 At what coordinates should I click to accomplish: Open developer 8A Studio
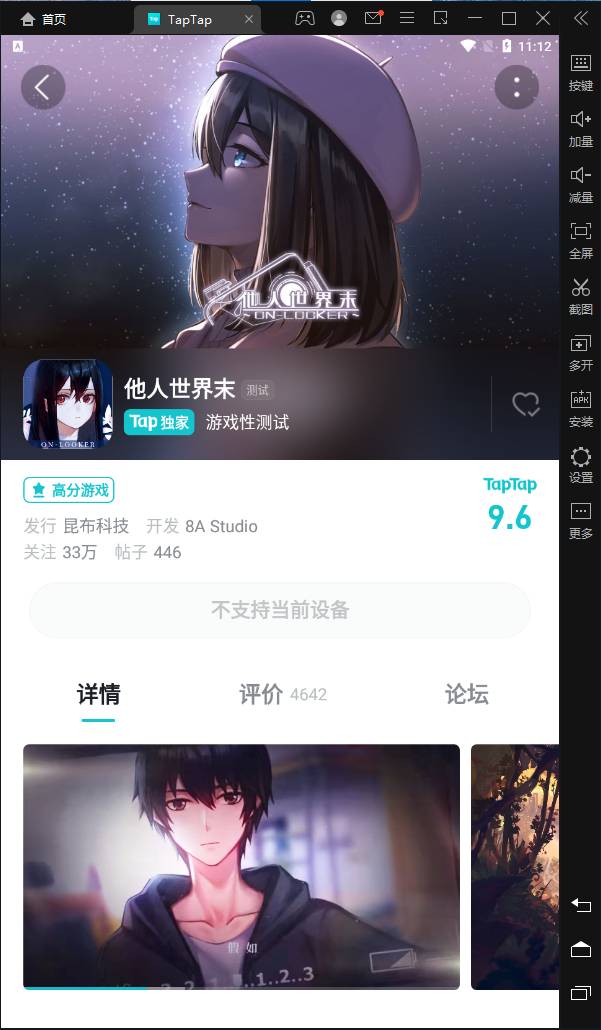click(x=221, y=526)
